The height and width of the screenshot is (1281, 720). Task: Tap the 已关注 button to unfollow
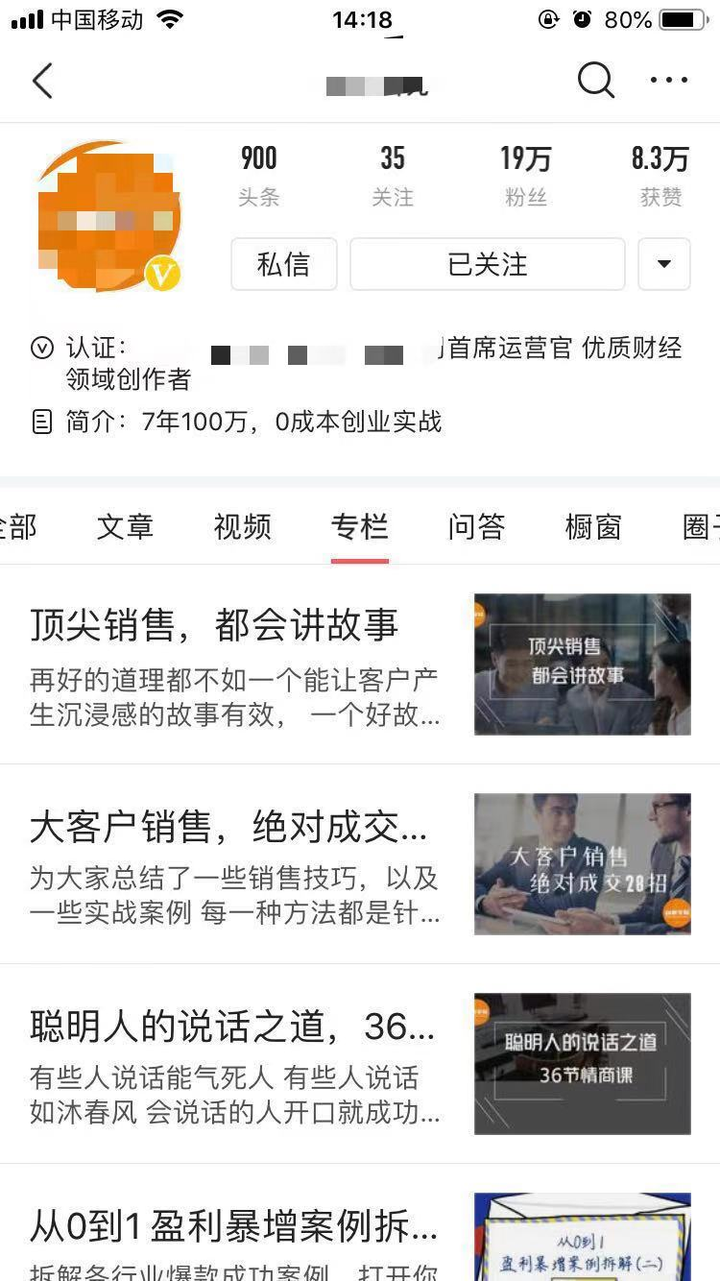pos(487,264)
